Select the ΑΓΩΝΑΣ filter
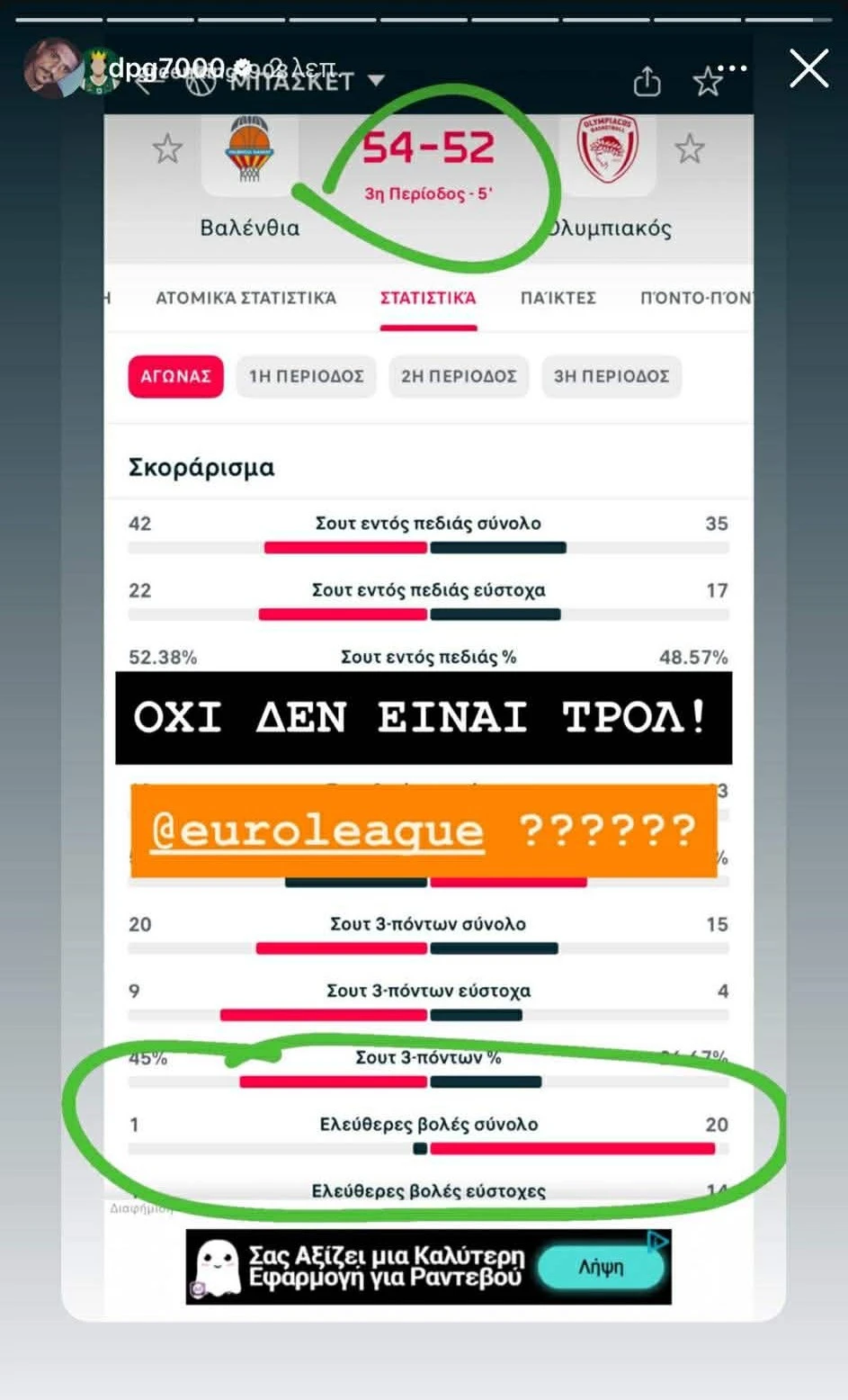The height and width of the screenshot is (1400, 848). click(x=175, y=377)
